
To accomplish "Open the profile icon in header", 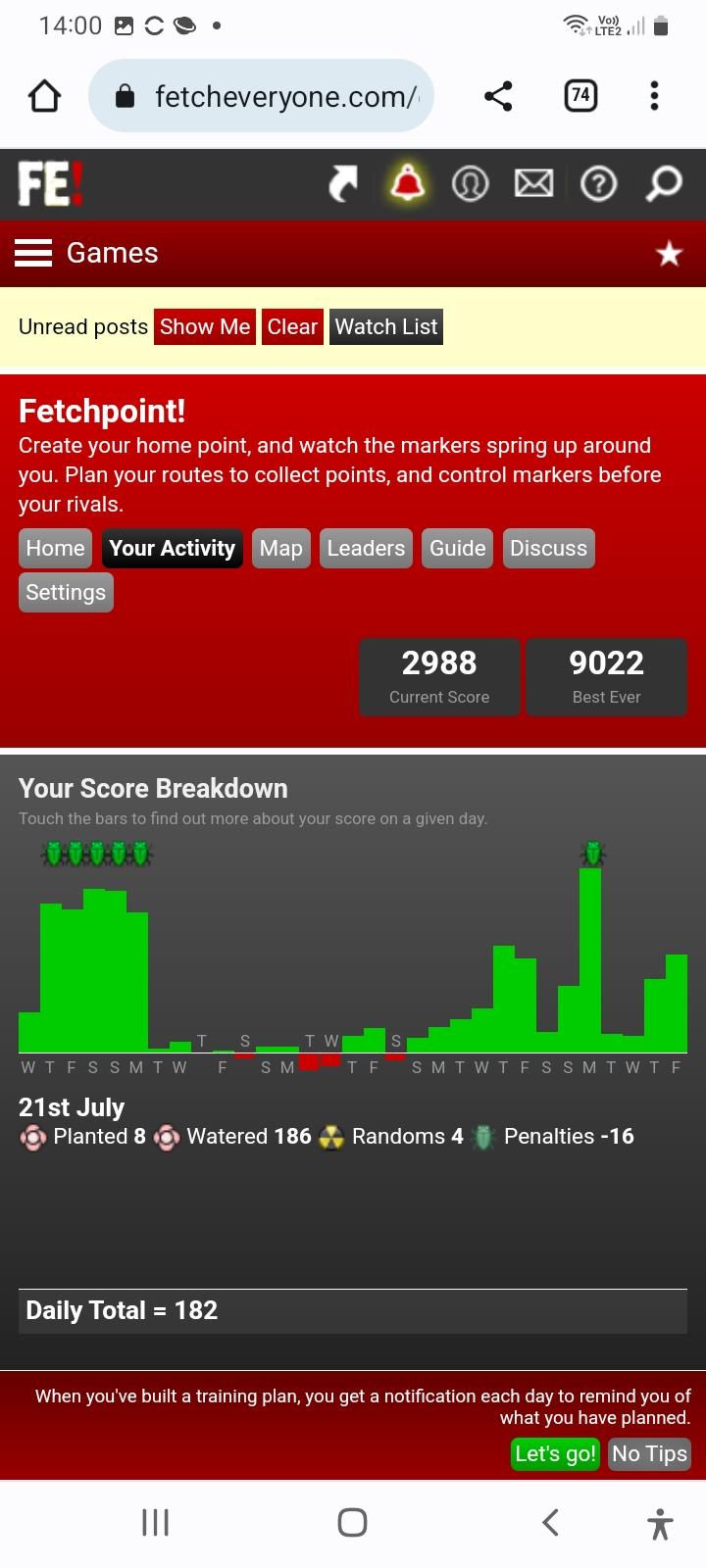I will pos(470,183).
